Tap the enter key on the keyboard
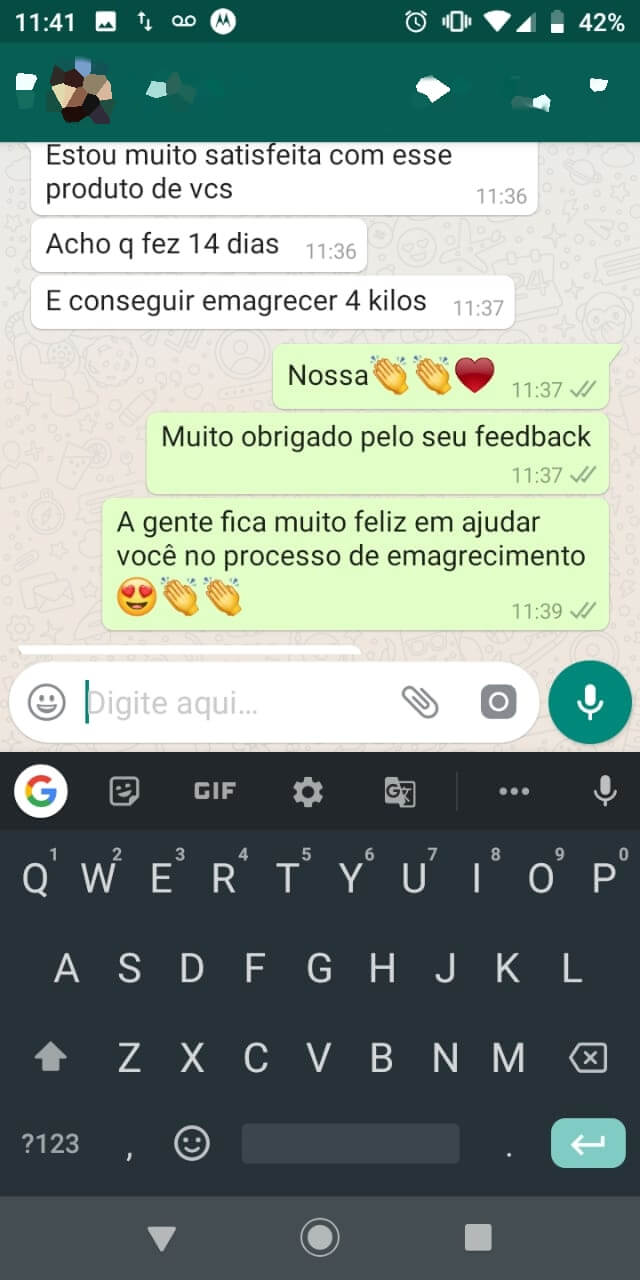Screen dimensions: 640x1280 (588, 1143)
